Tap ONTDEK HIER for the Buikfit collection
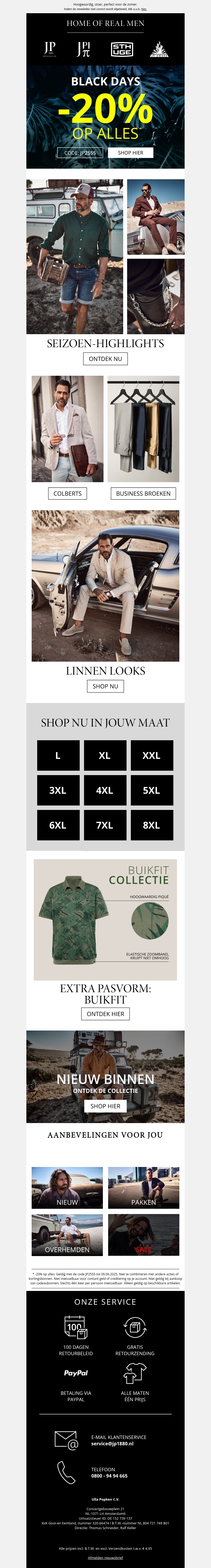Viewport: 211px width, 1568px height. 105,1014
